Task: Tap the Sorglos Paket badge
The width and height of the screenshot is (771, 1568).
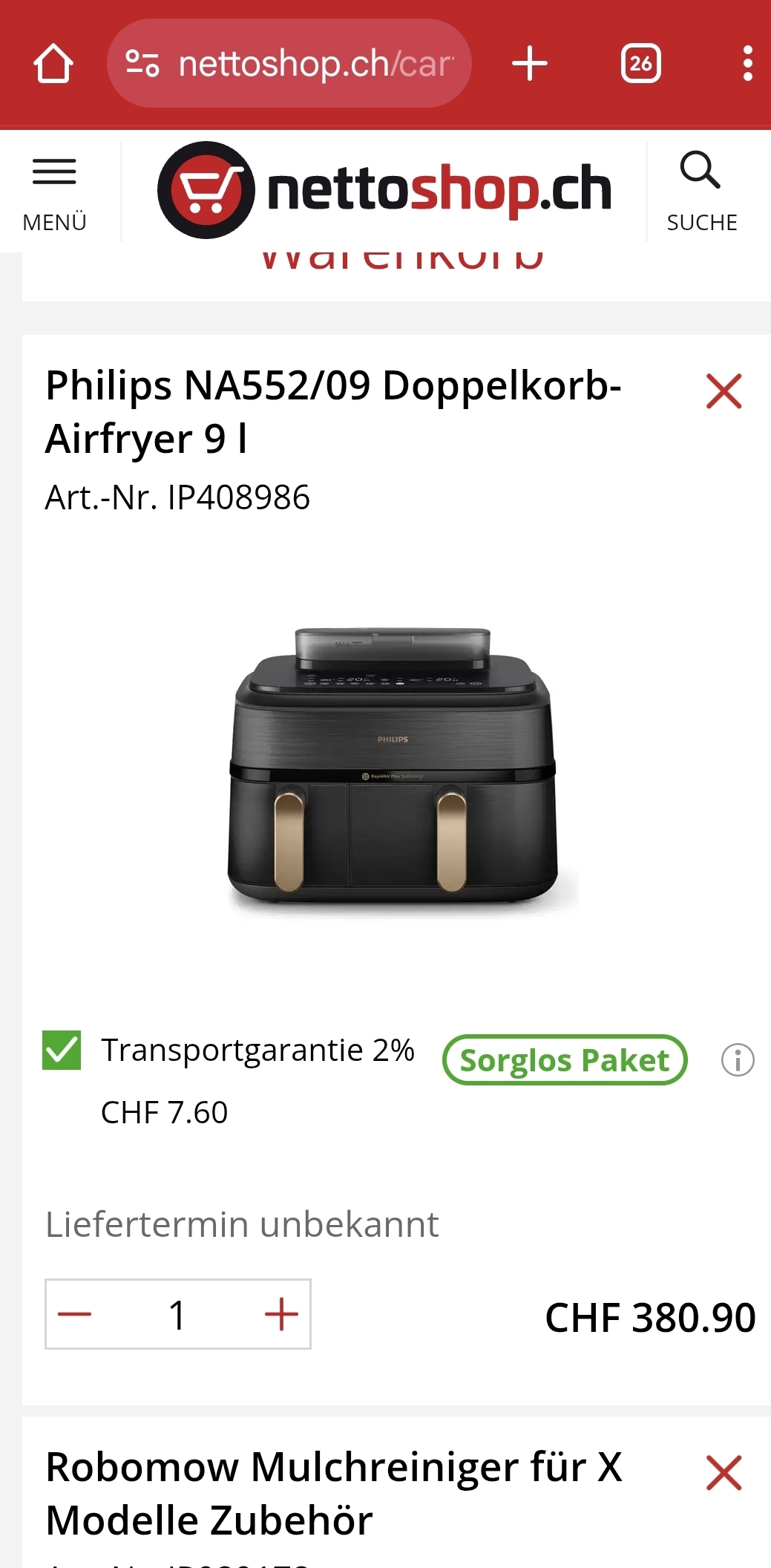Action: click(x=564, y=1060)
